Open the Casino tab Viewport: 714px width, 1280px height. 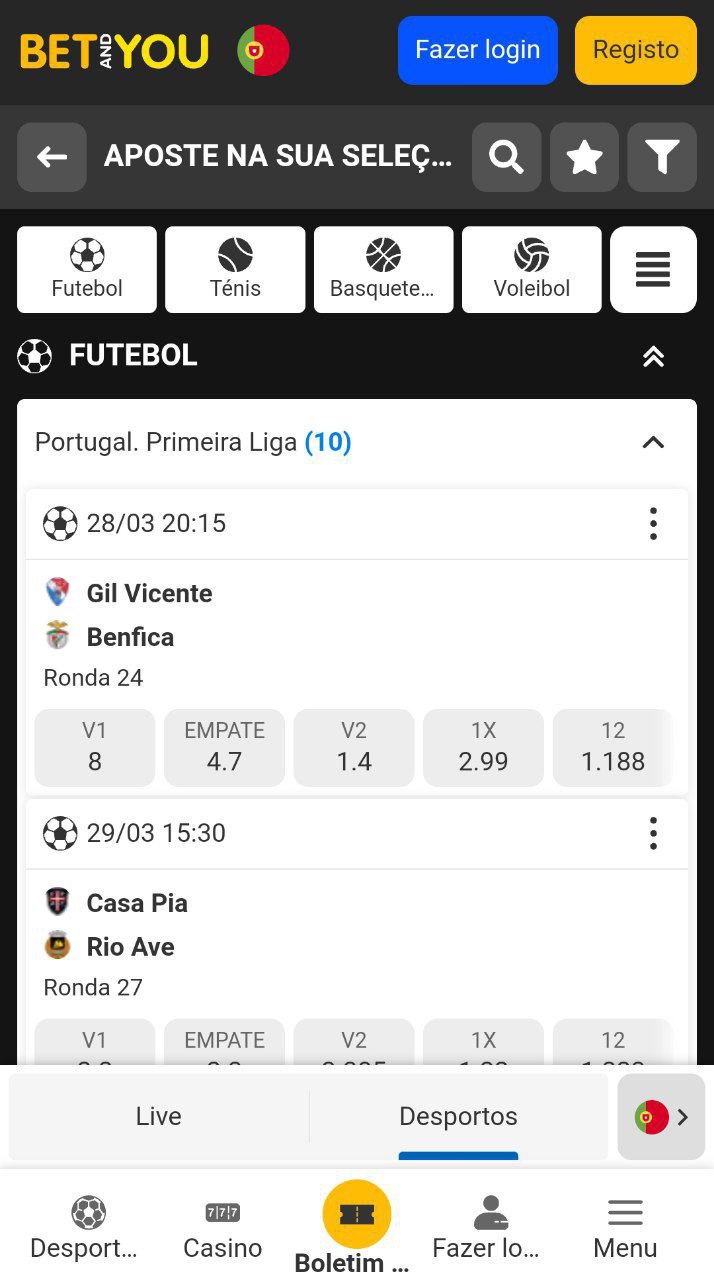pos(222,1230)
